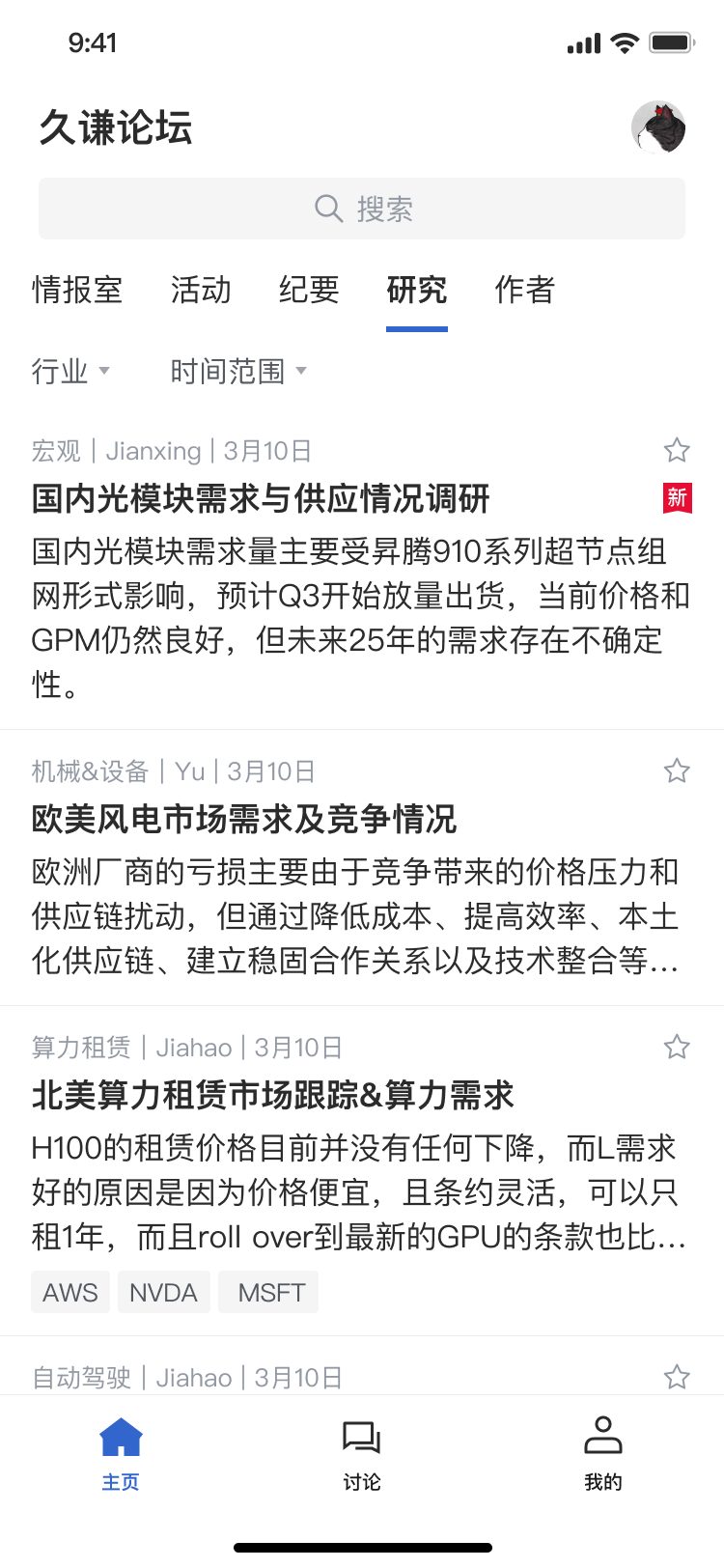Star the 欧美风电市场 article
This screenshot has height=1568, width=724.
(x=677, y=770)
